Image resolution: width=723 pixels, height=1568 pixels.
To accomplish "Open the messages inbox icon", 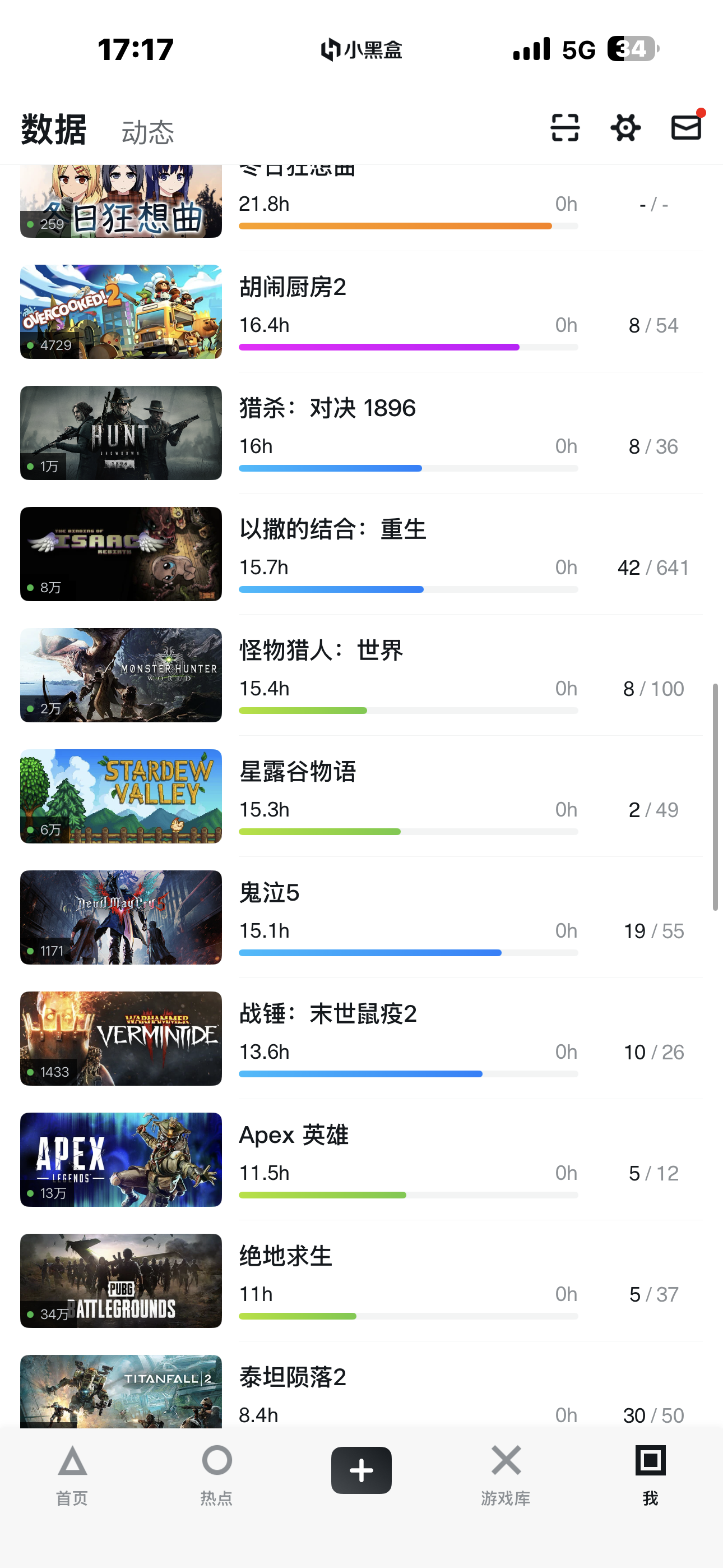I will pyautogui.click(x=687, y=128).
